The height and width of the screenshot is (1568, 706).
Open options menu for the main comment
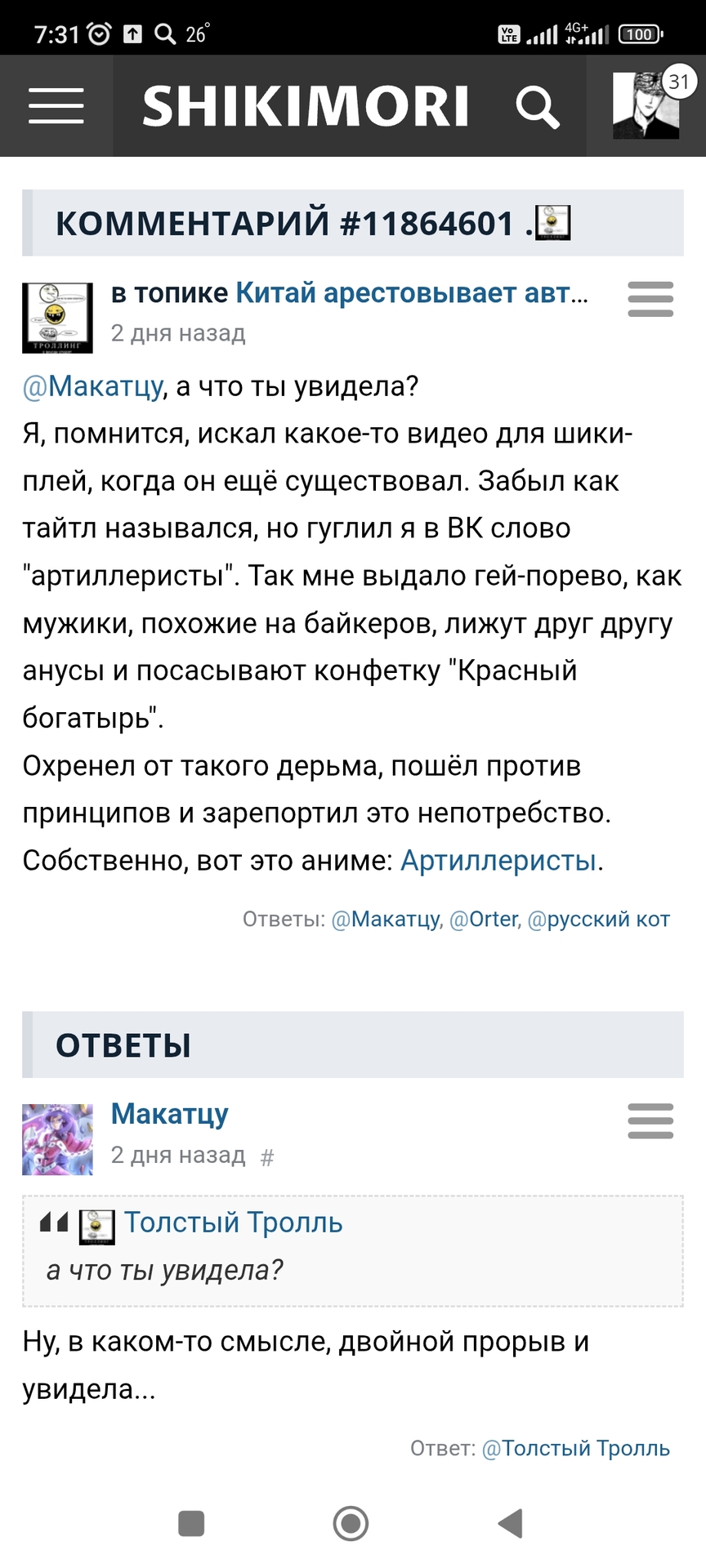650,299
